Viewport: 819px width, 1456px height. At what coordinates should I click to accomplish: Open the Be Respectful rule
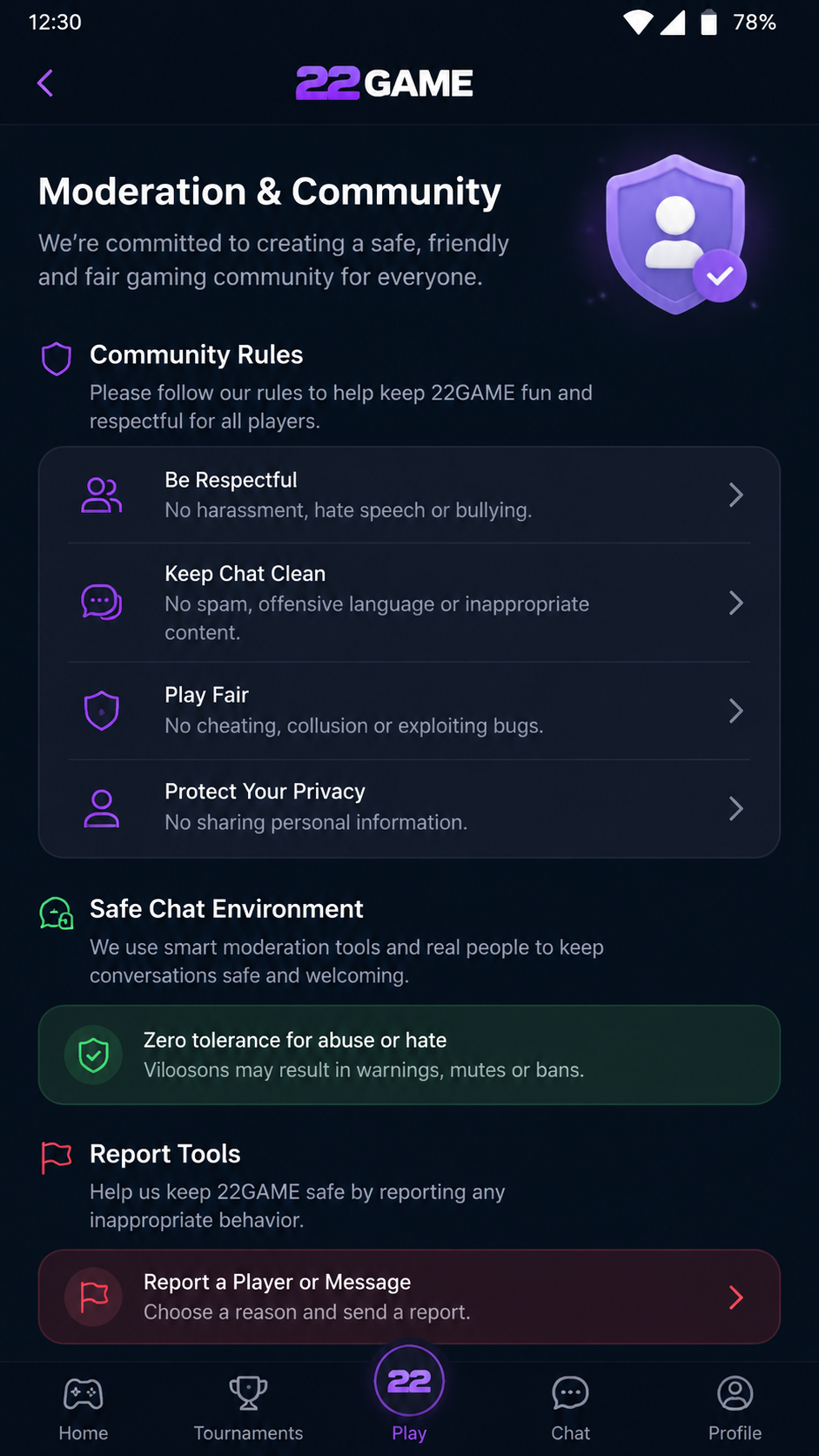coord(409,495)
